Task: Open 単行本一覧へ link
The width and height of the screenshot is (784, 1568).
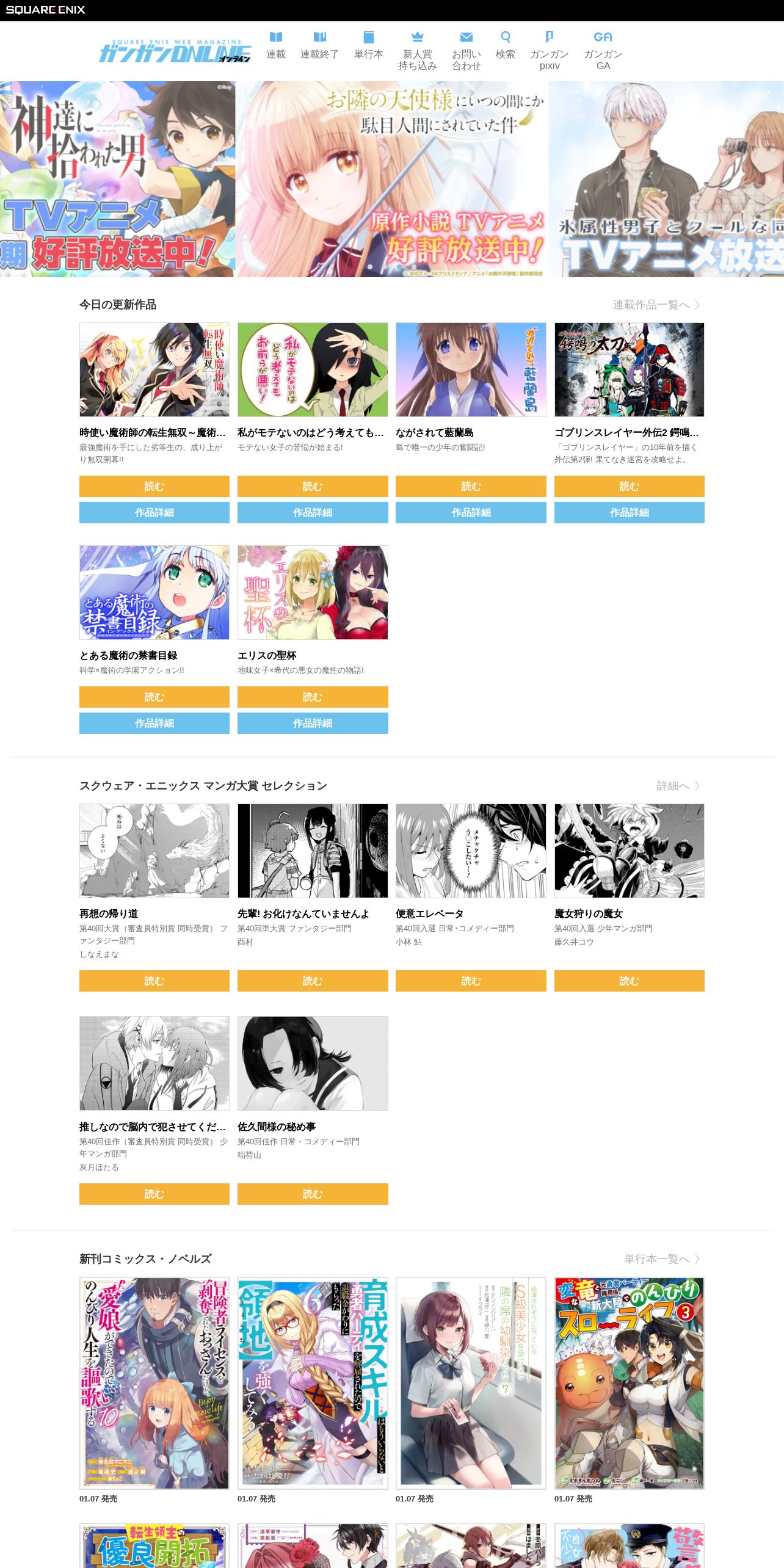Action: point(662,1259)
